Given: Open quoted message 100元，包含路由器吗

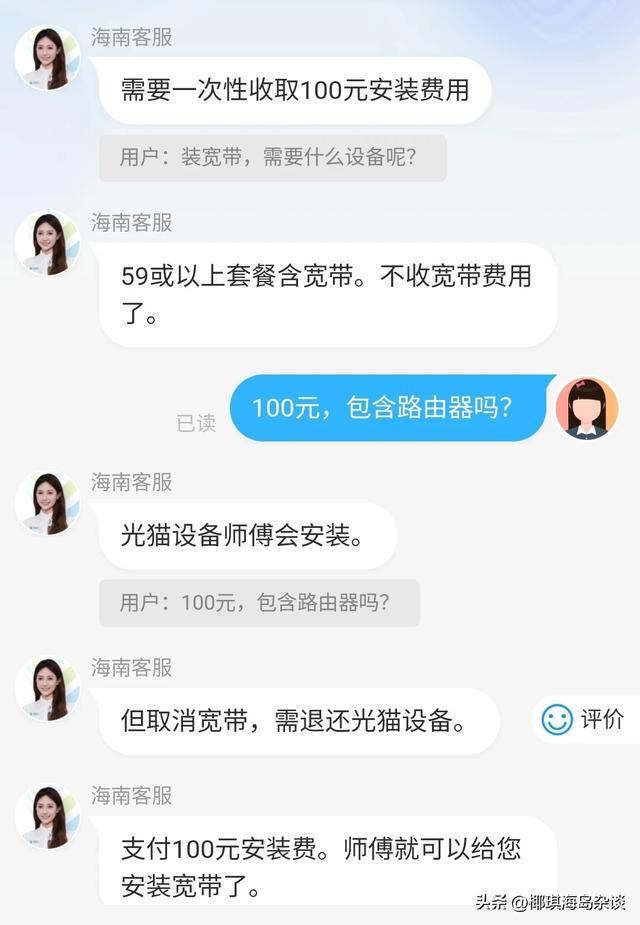Looking at the screenshot, I should point(258,603).
